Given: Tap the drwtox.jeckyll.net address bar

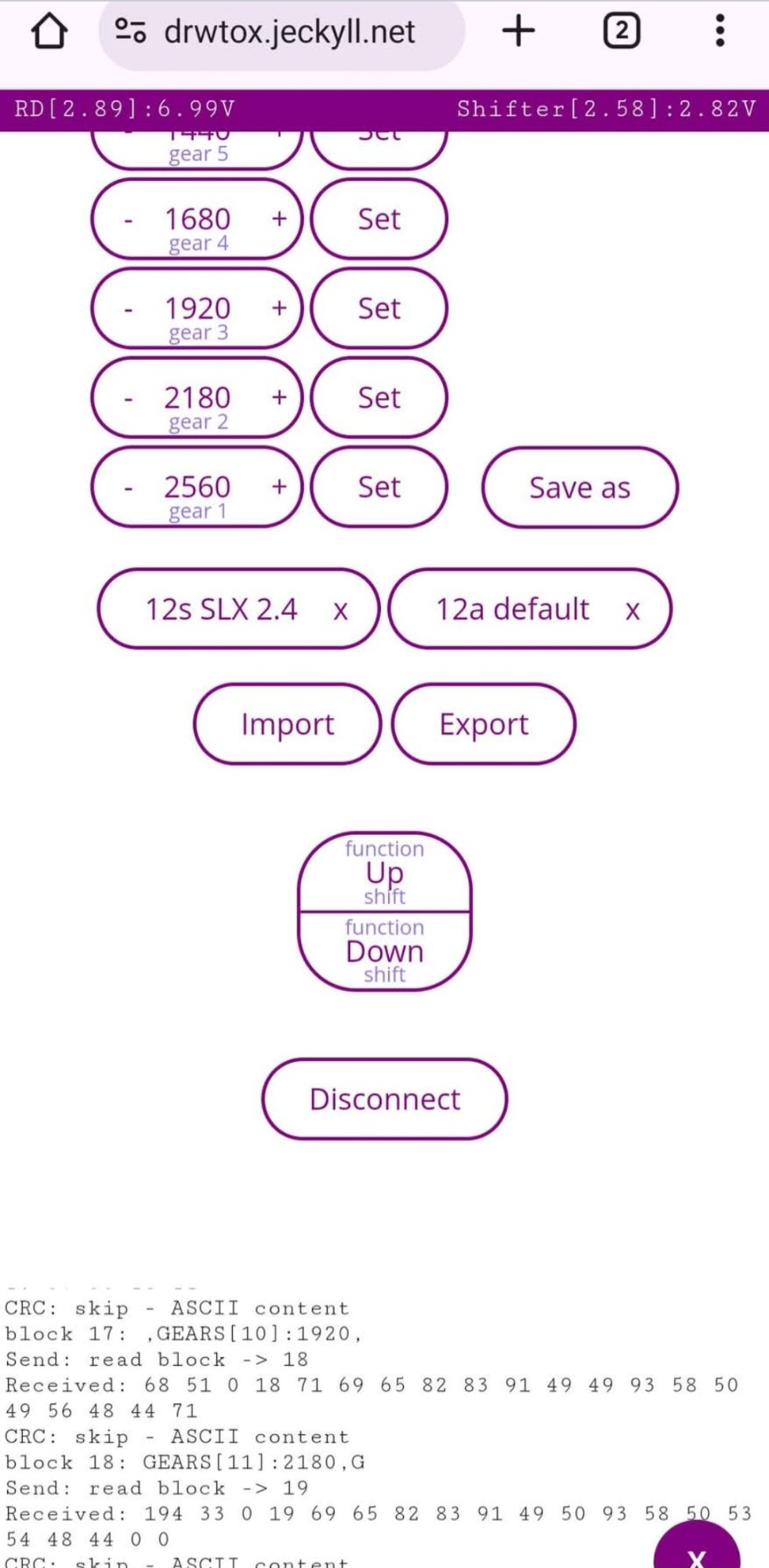Looking at the screenshot, I should tap(288, 32).
